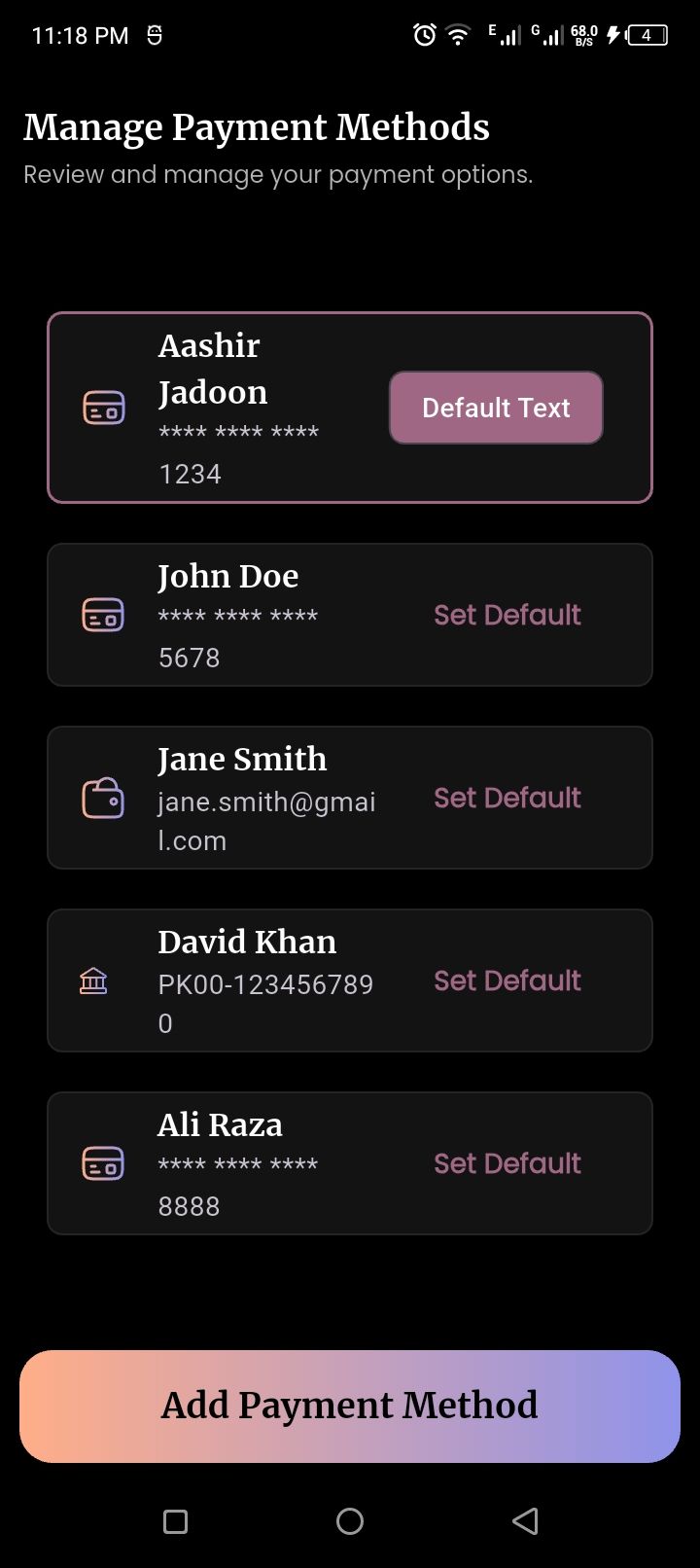Set Ali Raza's card as default
Image resolution: width=700 pixels, height=1568 pixels.
[x=507, y=1163]
